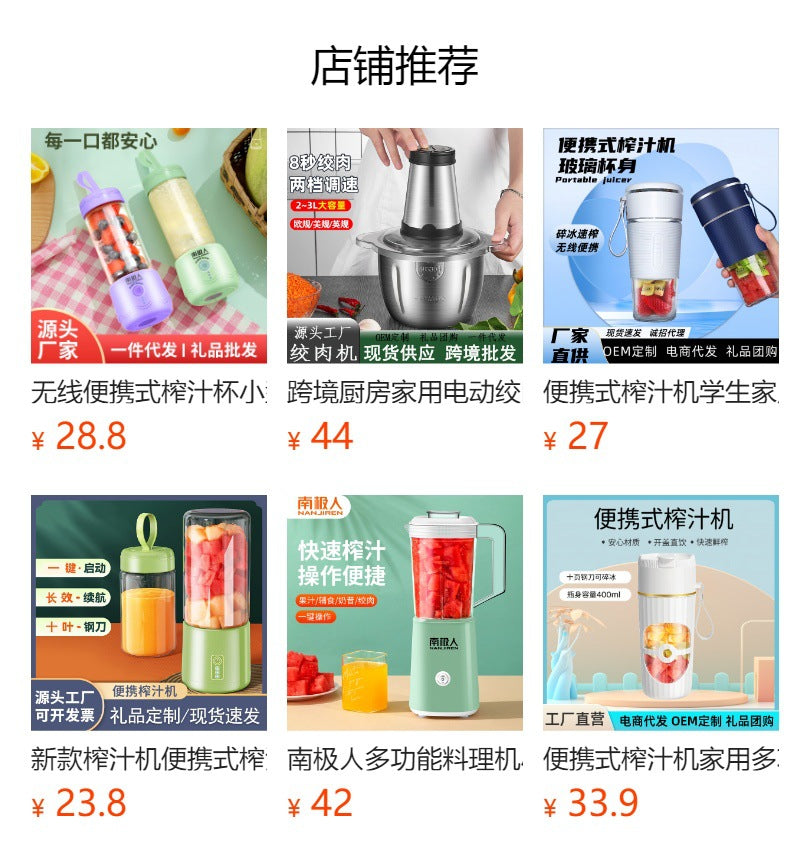View the ¥44 跨境厨房家用电动绞肉机 item
Screen dimensions: 790x862
point(404,246)
